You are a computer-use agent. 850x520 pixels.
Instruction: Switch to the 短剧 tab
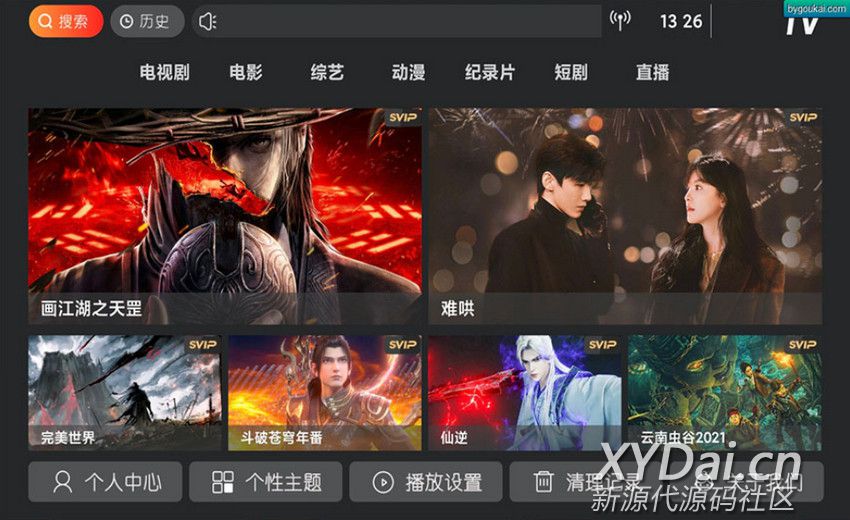tap(571, 72)
